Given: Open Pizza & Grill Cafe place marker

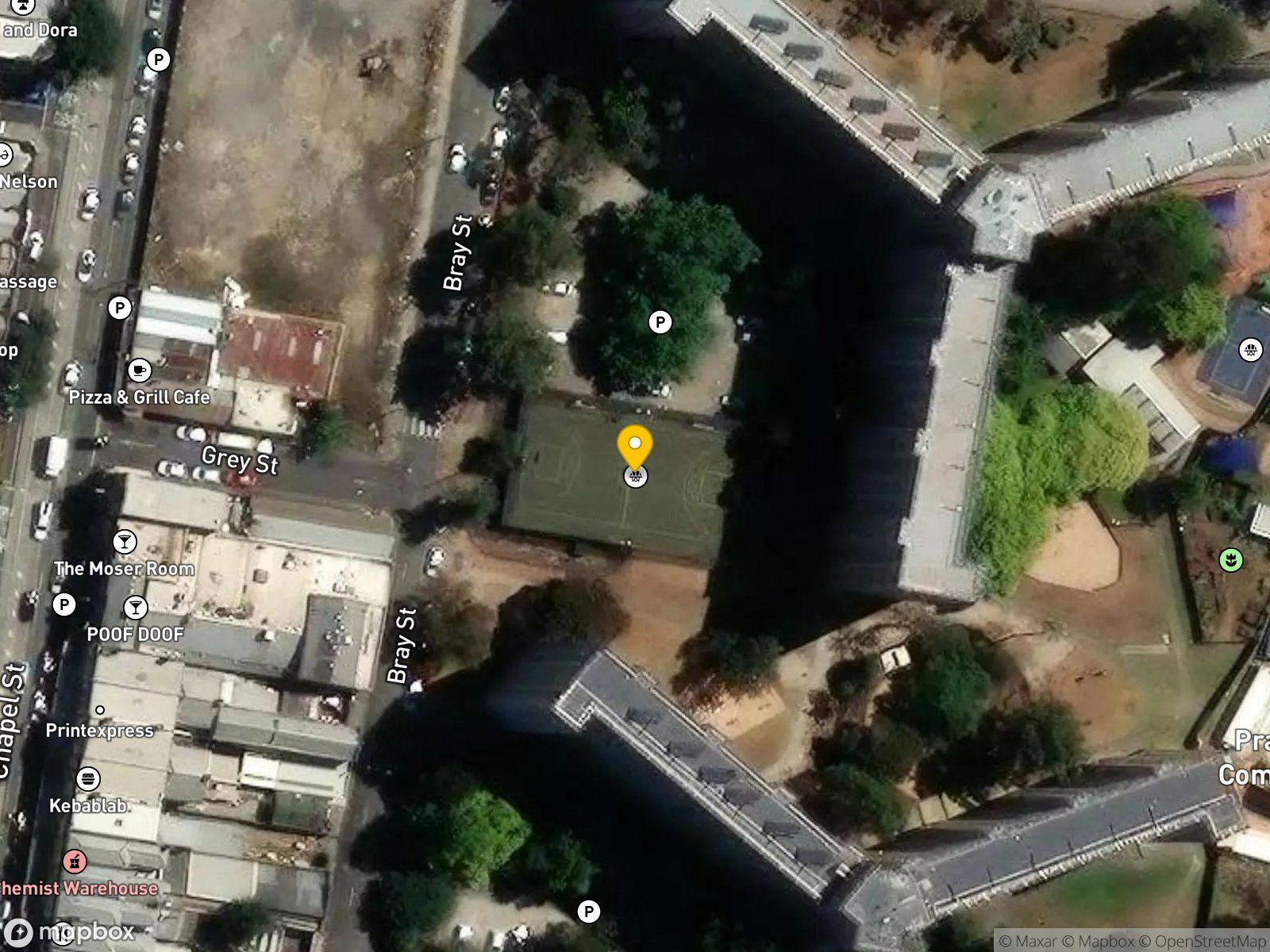Looking at the screenshot, I should [140, 370].
